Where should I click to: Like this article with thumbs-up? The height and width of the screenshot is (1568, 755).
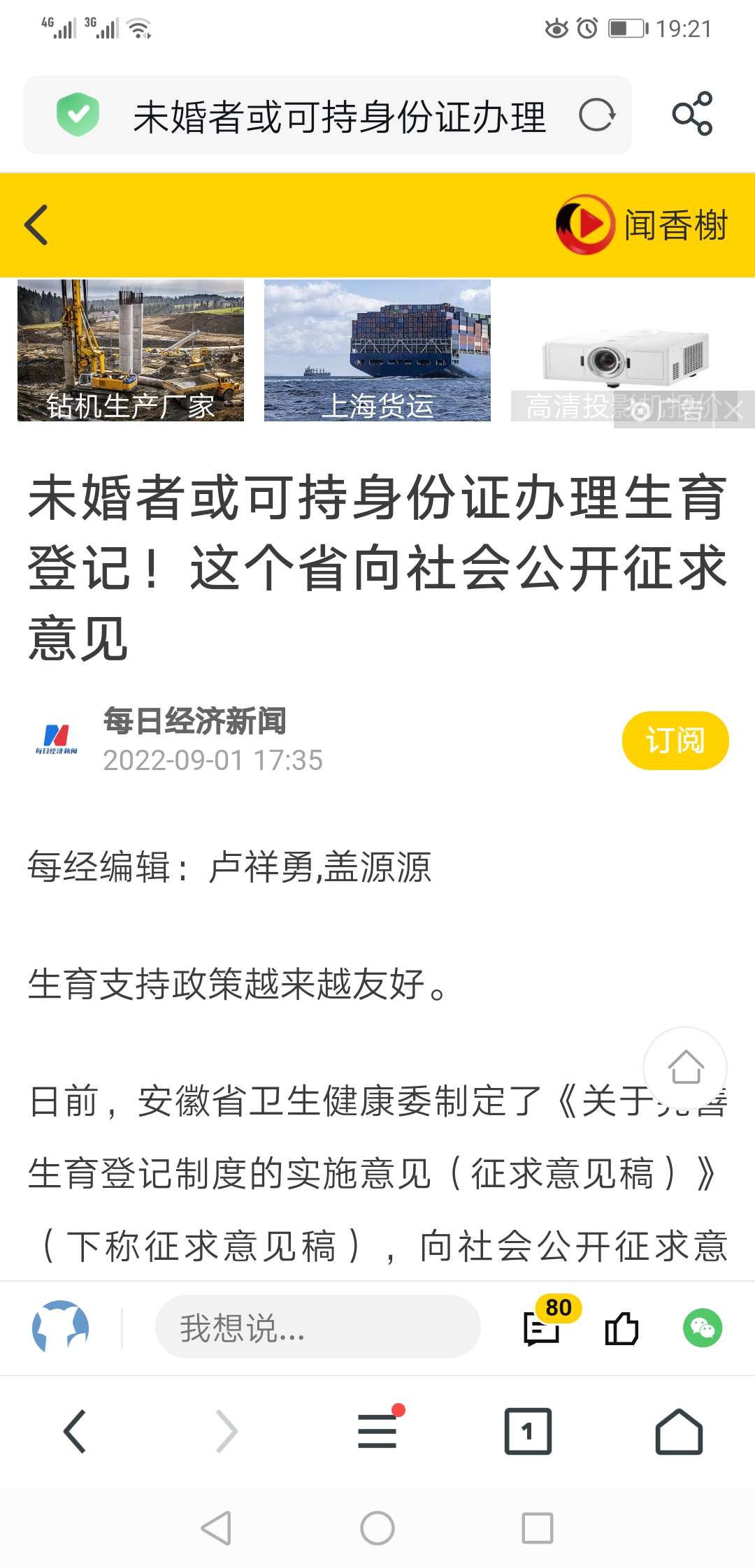[x=621, y=1327]
